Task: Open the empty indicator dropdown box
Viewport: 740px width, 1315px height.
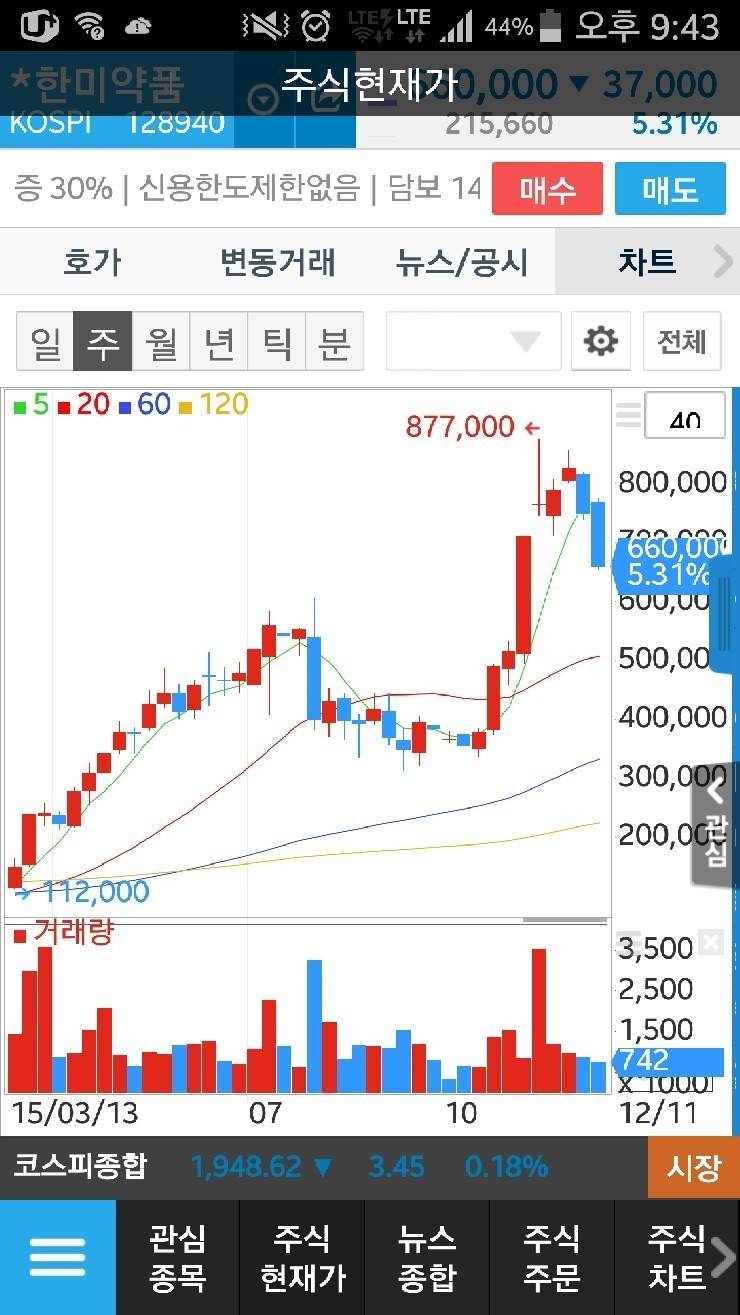Action: point(472,340)
